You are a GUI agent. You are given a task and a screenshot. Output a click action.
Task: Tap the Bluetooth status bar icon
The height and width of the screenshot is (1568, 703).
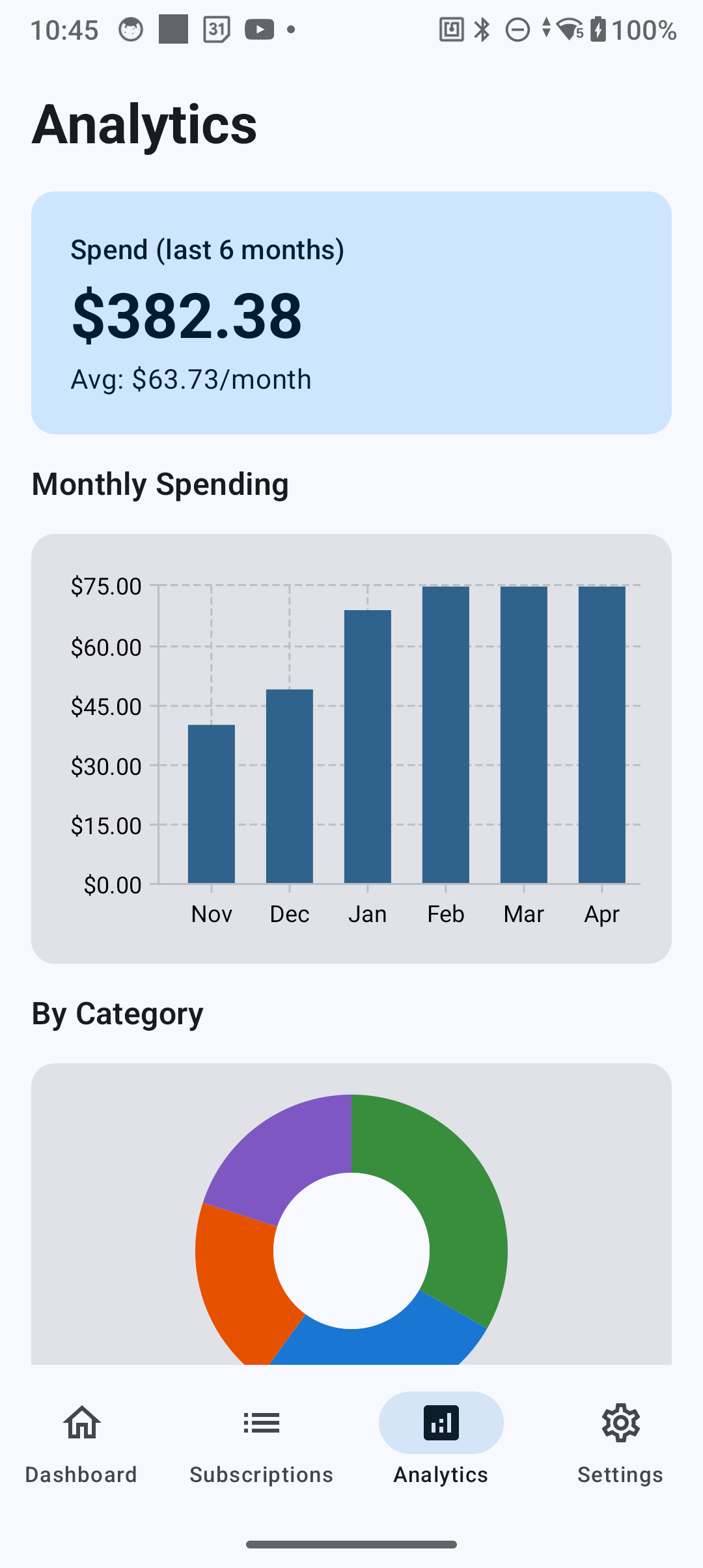482,29
